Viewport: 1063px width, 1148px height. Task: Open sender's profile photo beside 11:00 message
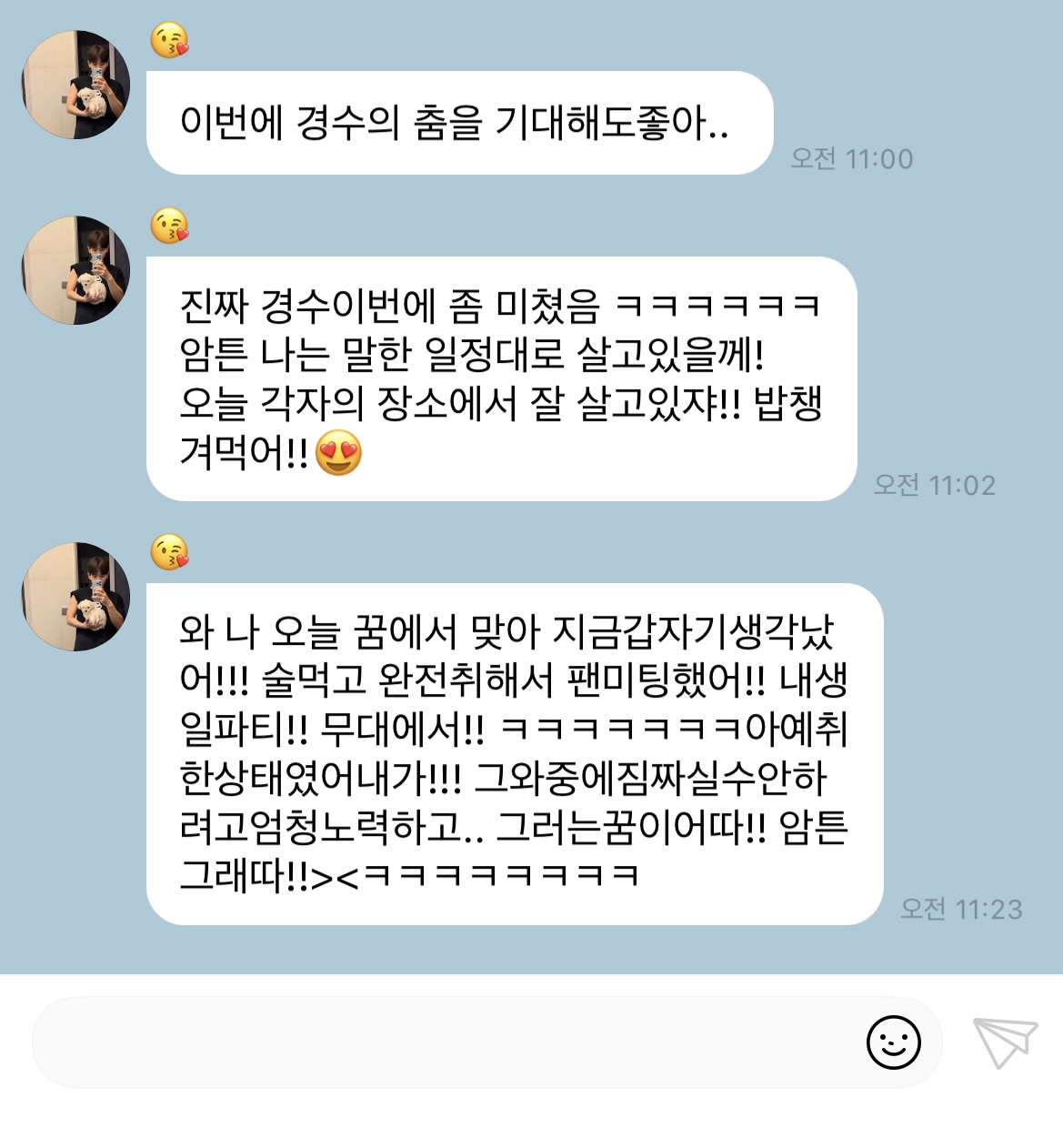[x=75, y=85]
